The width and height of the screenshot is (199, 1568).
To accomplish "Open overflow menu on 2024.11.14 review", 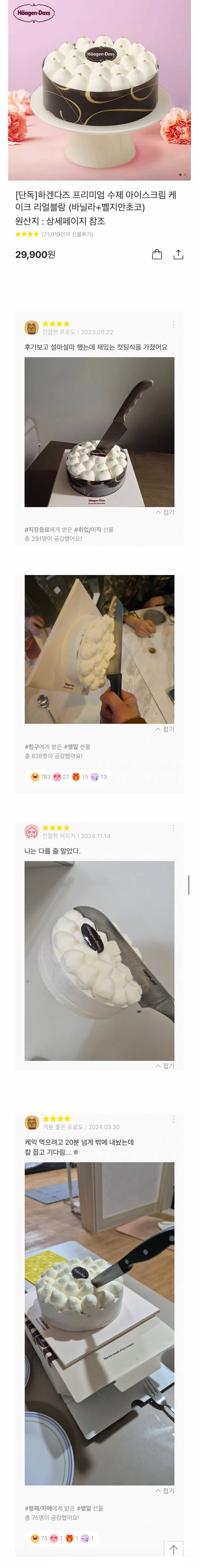I will click(x=173, y=828).
